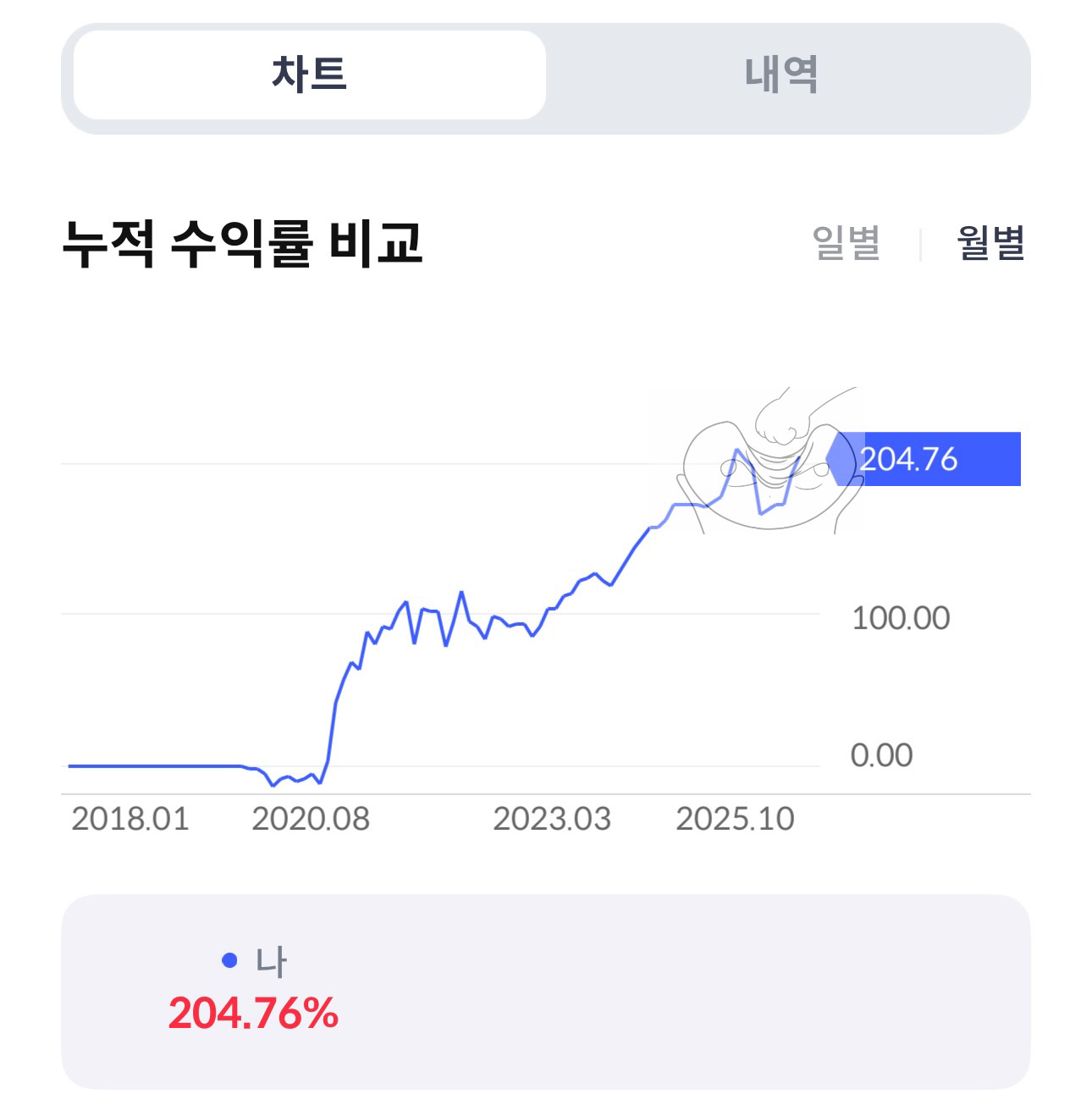Image resolution: width=1092 pixels, height=1111 pixels.
Task: Click the flat starting section of the chart line
Action: point(152,766)
